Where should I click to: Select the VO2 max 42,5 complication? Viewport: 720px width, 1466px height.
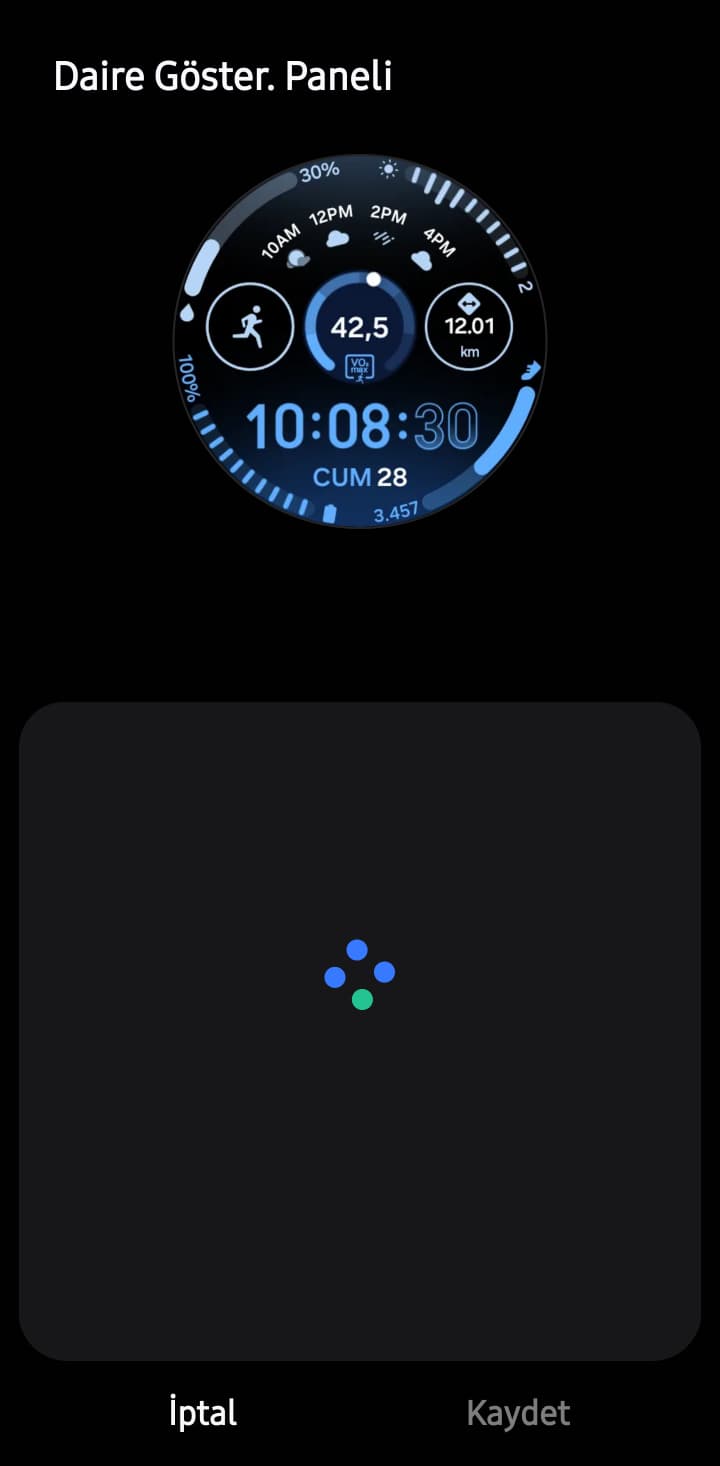(x=360, y=329)
